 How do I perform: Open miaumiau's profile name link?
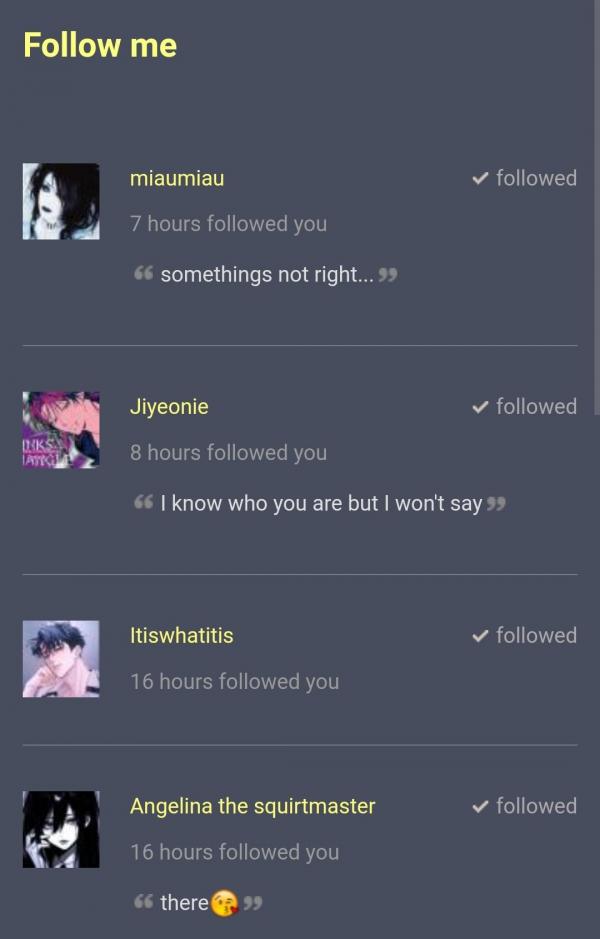(177, 178)
